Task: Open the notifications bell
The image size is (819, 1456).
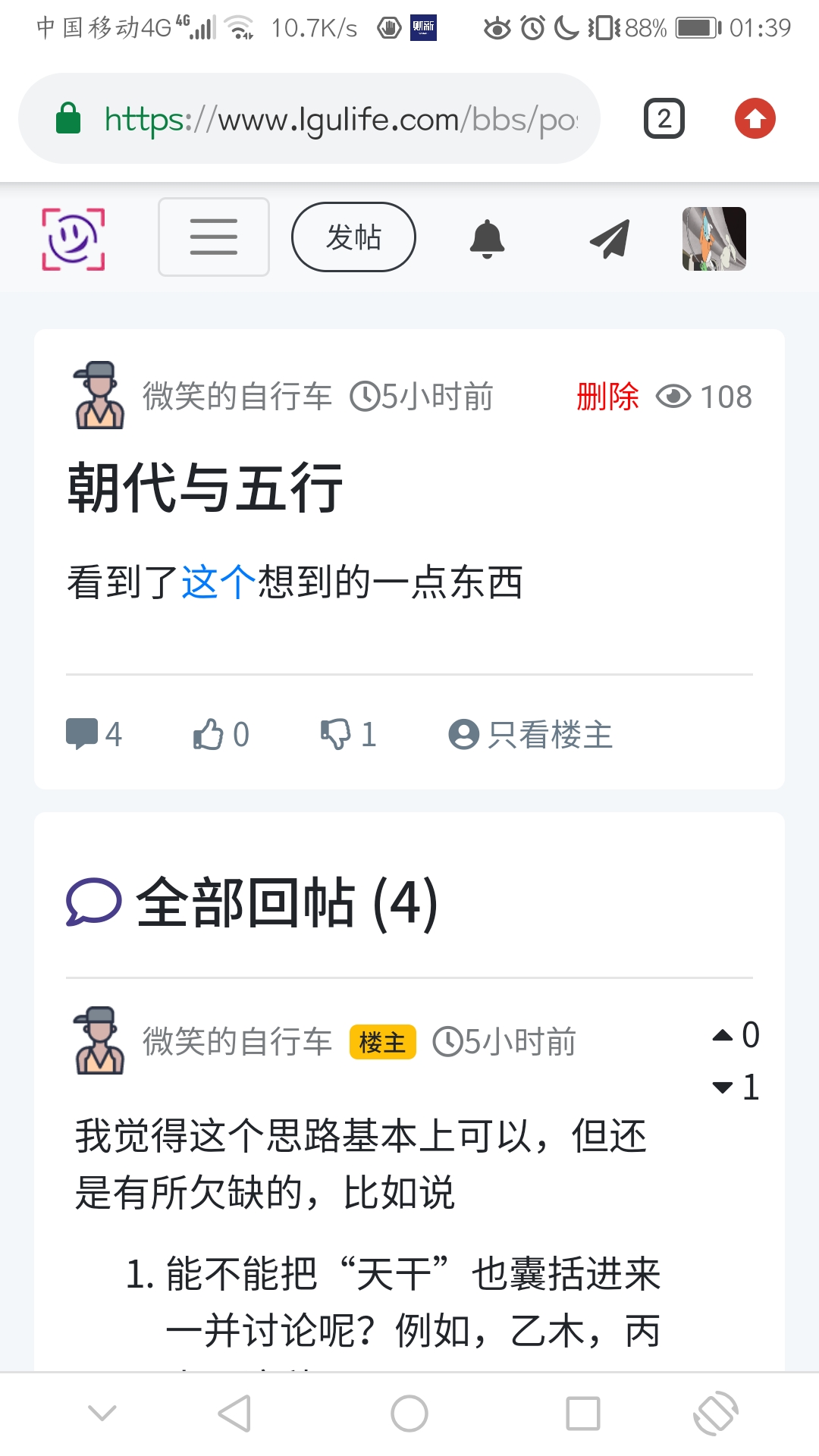Action: pos(487,239)
